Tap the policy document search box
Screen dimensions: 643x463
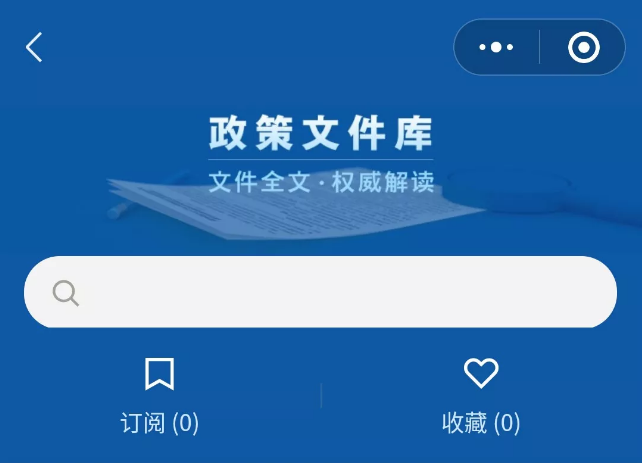(320, 292)
